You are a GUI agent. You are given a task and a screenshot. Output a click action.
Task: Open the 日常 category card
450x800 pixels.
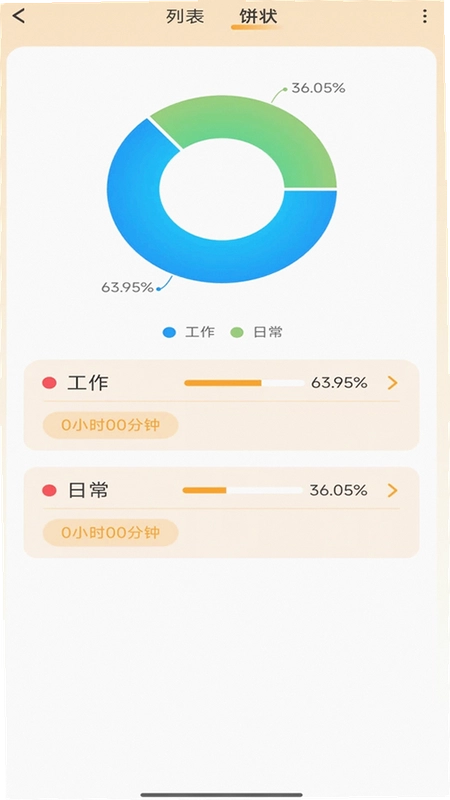tap(221, 512)
